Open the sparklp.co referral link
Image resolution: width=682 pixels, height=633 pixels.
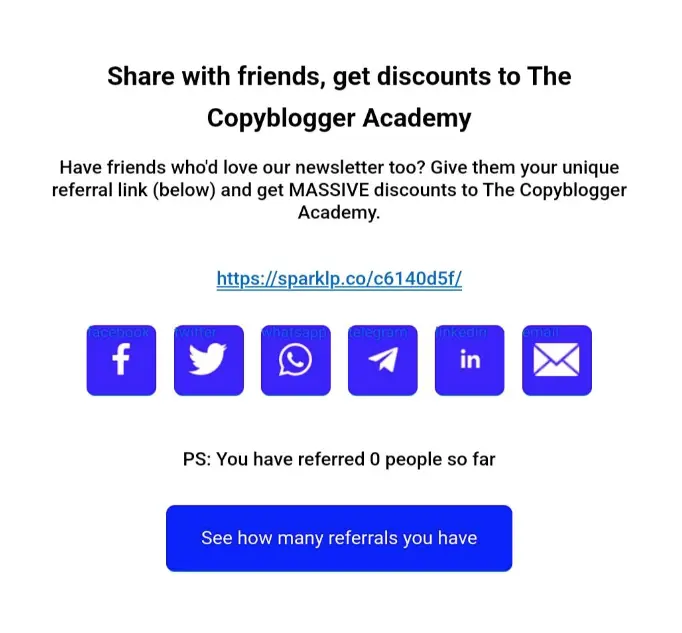point(339,279)
